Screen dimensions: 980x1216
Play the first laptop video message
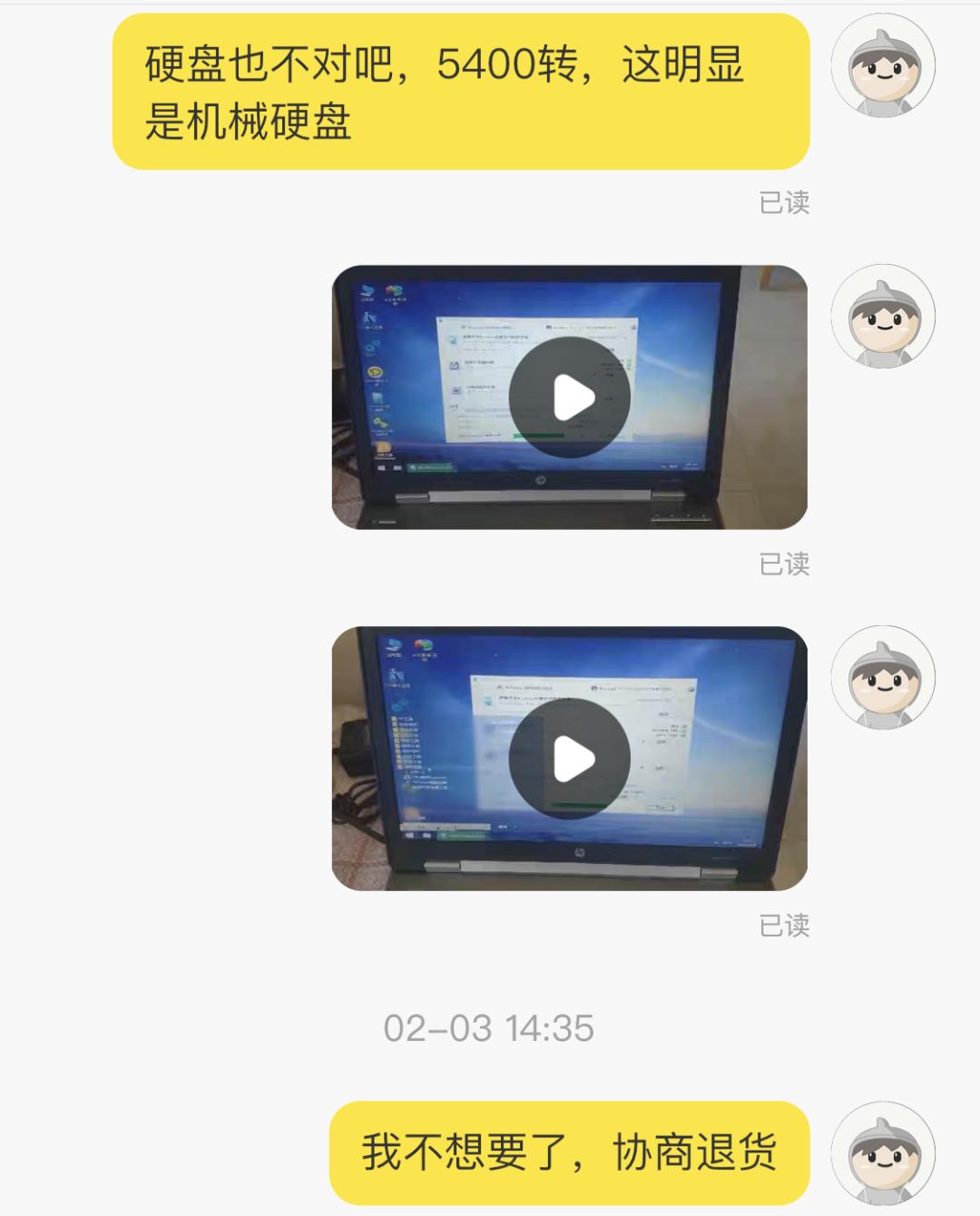(x=572, y=395)
